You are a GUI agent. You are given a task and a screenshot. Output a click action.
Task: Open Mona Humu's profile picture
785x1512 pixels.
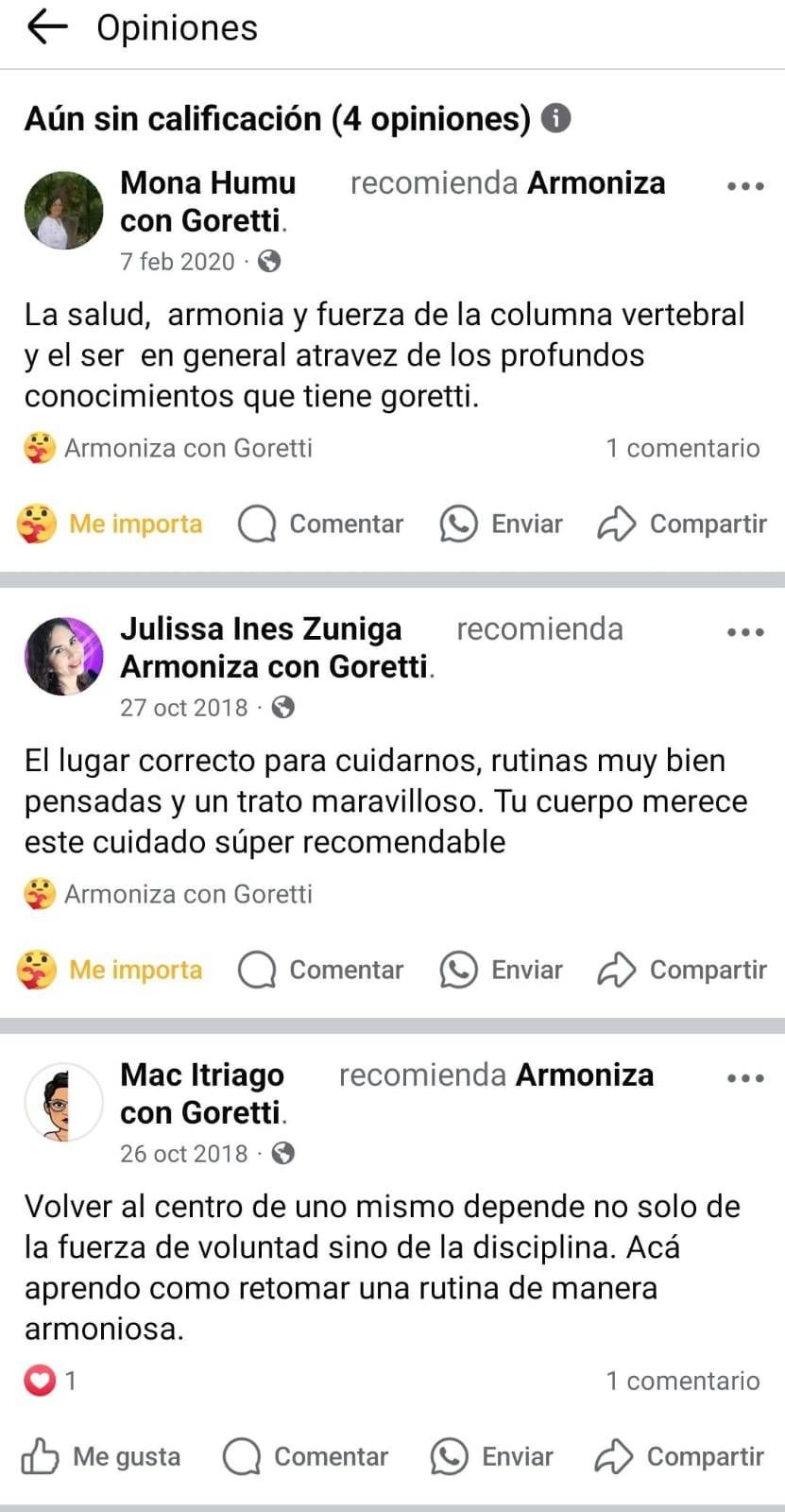pyautogui.click(x=63, y=210)
